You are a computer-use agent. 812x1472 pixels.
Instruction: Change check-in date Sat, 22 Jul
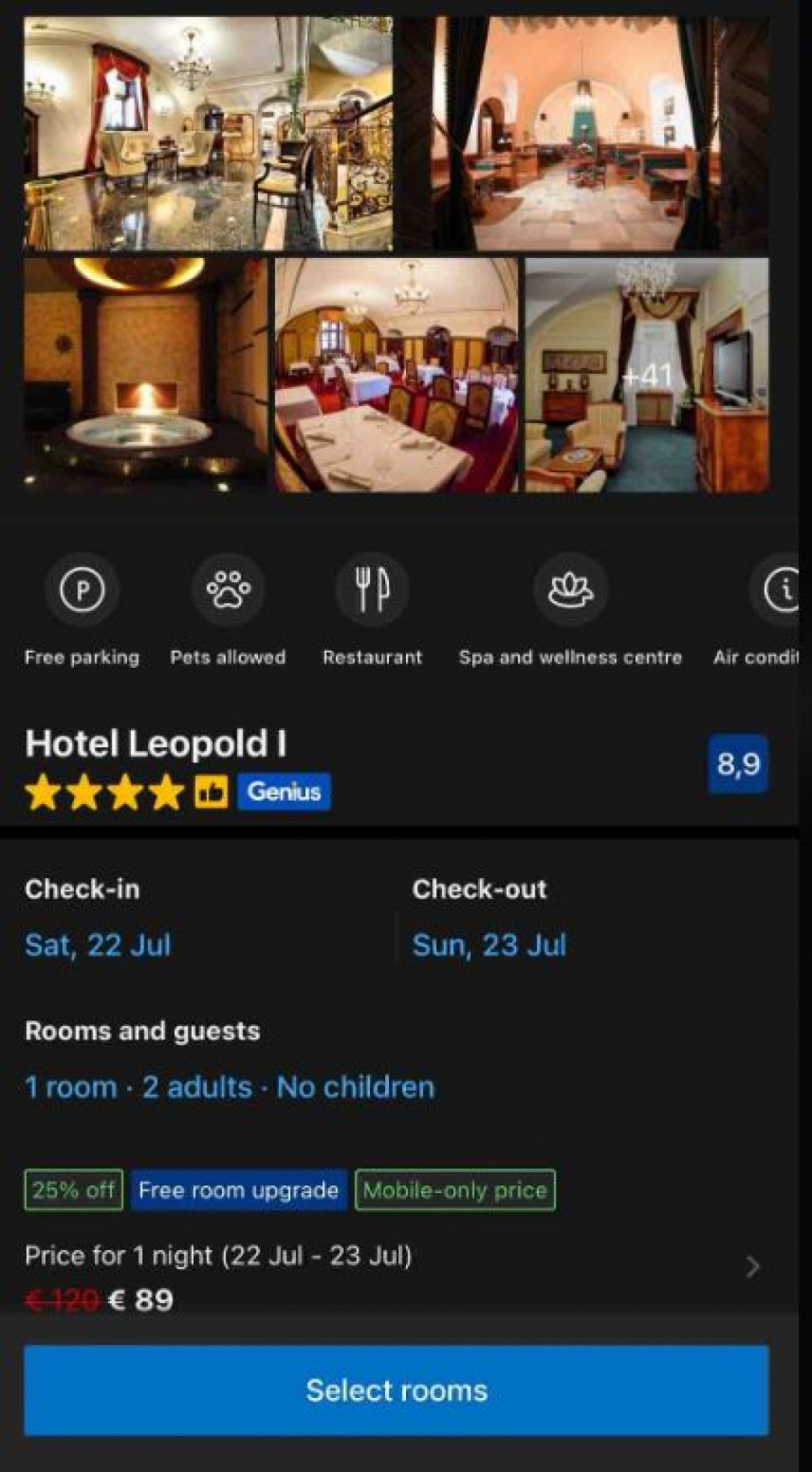[x=97, y=944]
